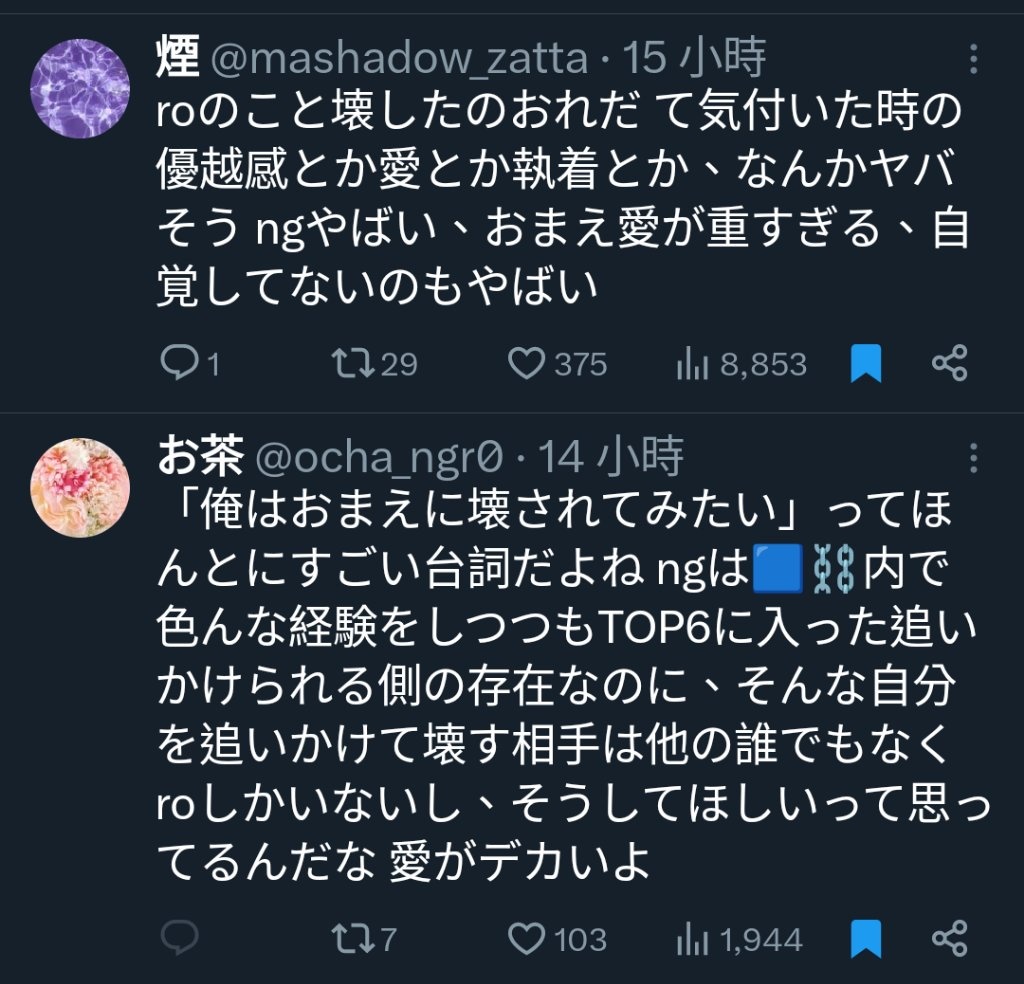Open overflow menu on 煙's tweet
The width and height of the screenshot is (1024, 984).
pos(974,59)
